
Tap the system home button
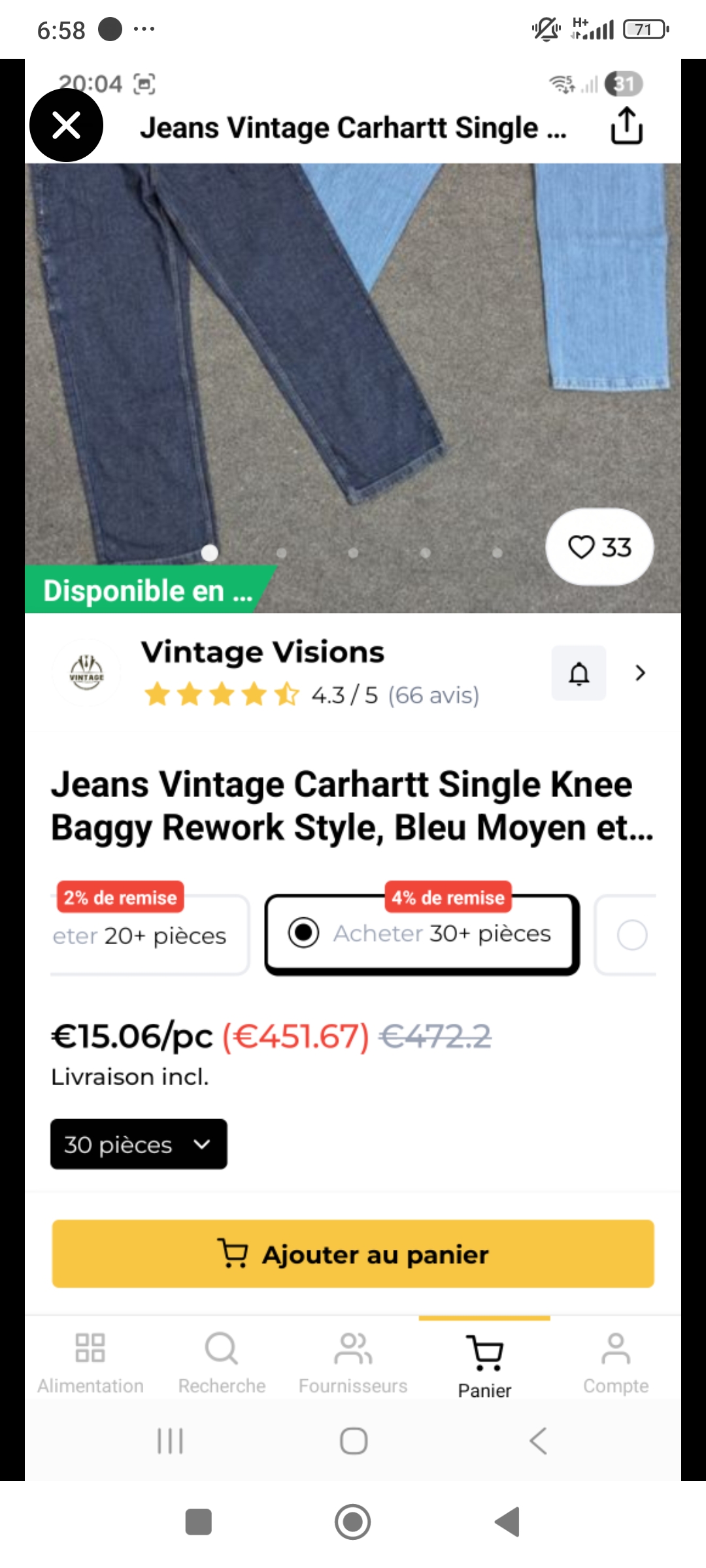click(x=353, y=1522)
